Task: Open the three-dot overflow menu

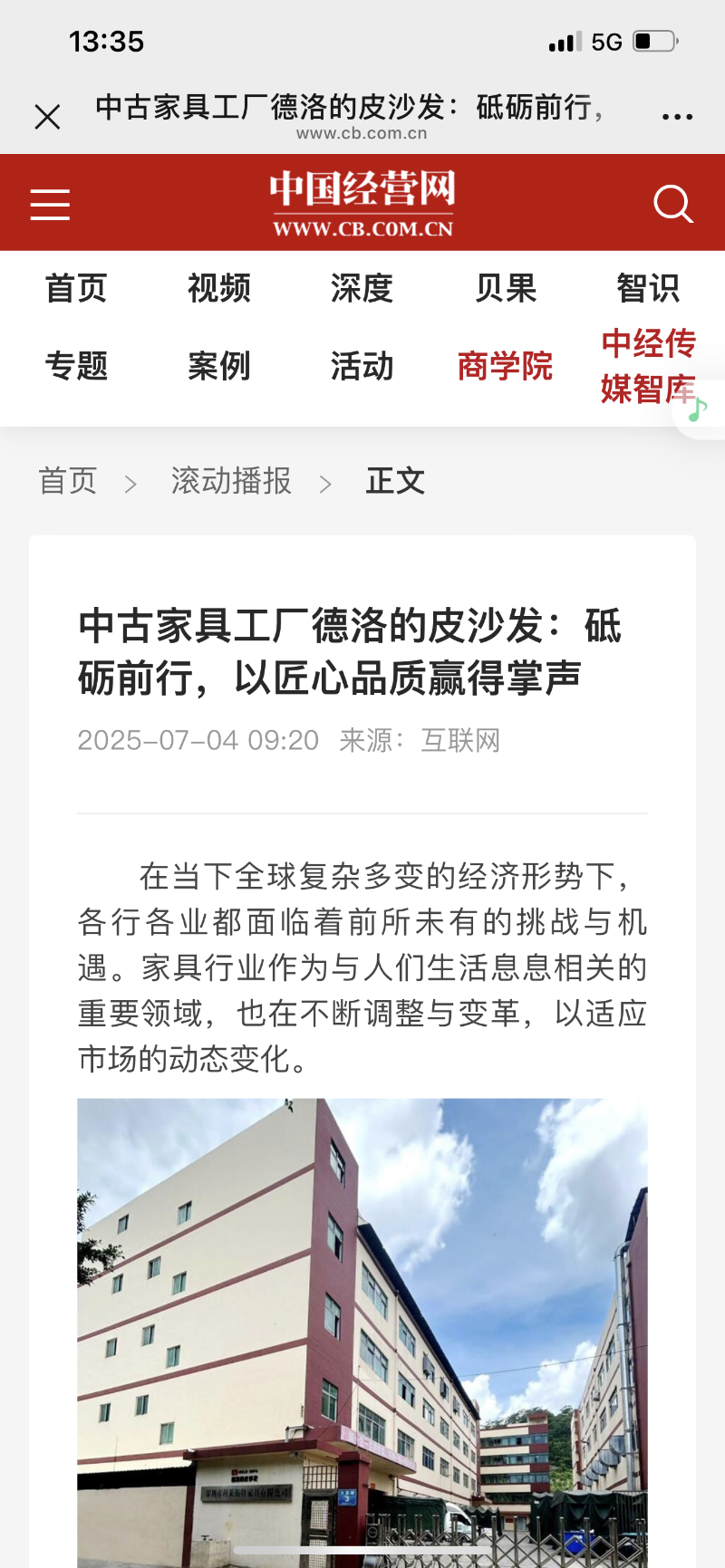Action: pyautogui.click(x=677, y=117)
